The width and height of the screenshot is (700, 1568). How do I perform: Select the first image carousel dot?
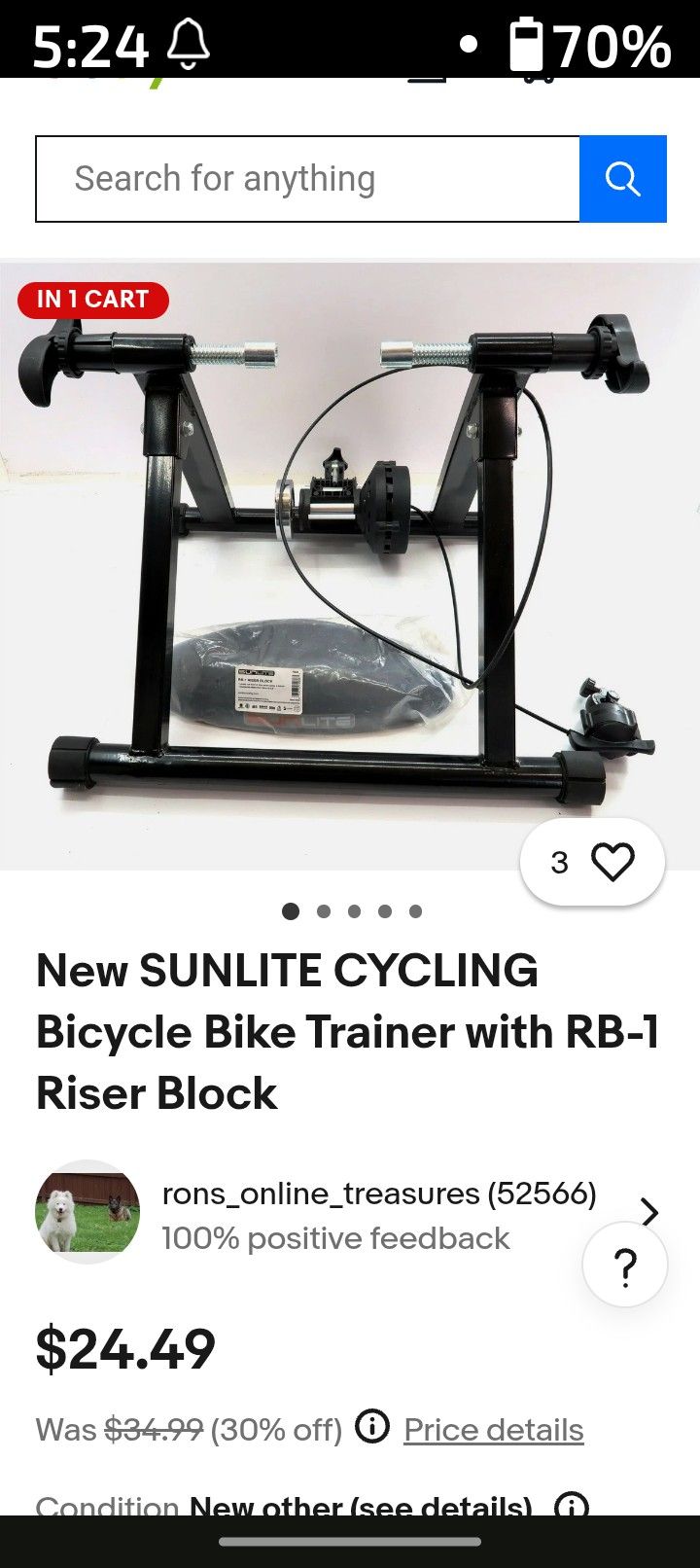290,911
